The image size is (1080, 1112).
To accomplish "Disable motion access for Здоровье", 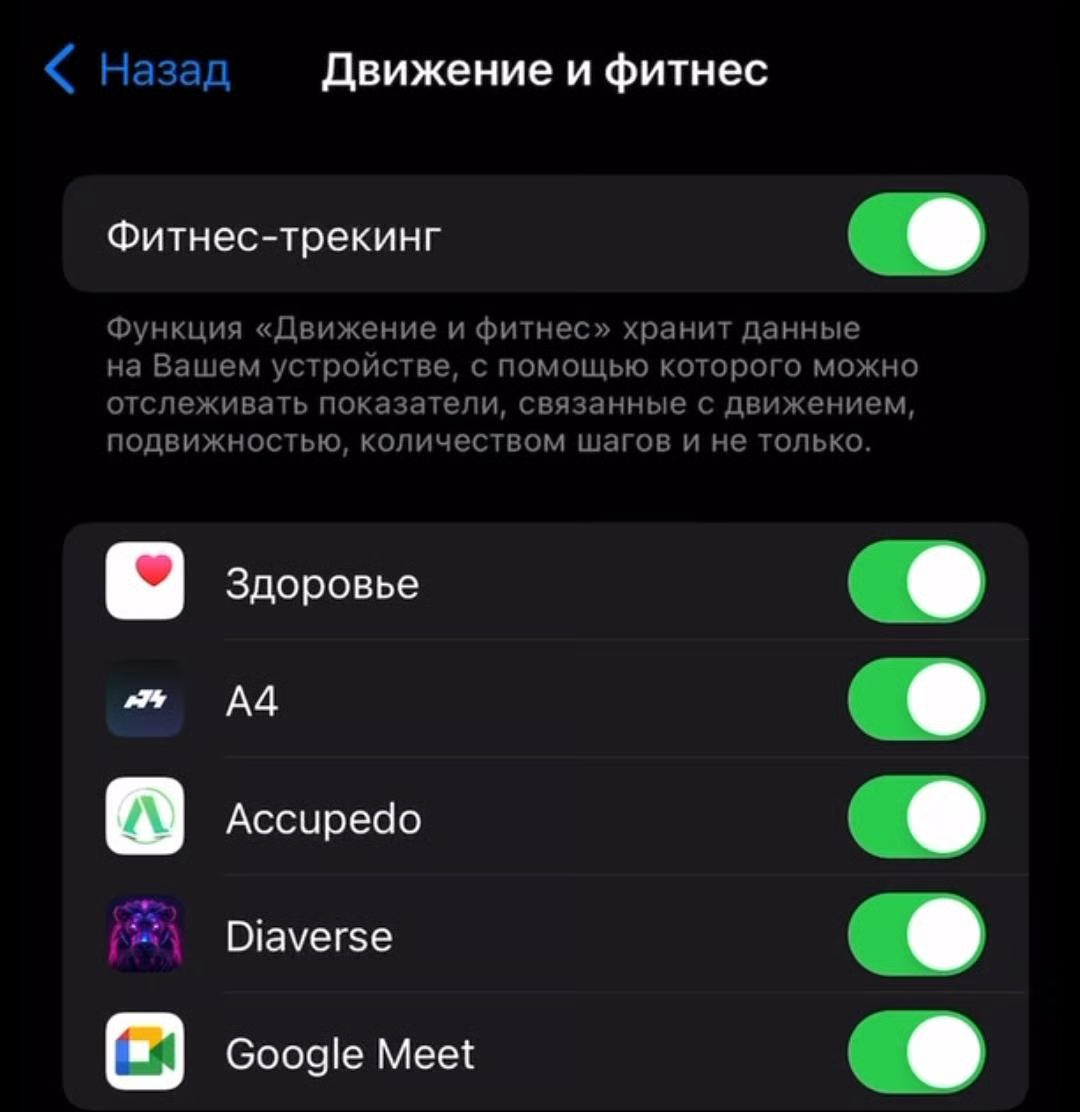I will click(916, 582).
